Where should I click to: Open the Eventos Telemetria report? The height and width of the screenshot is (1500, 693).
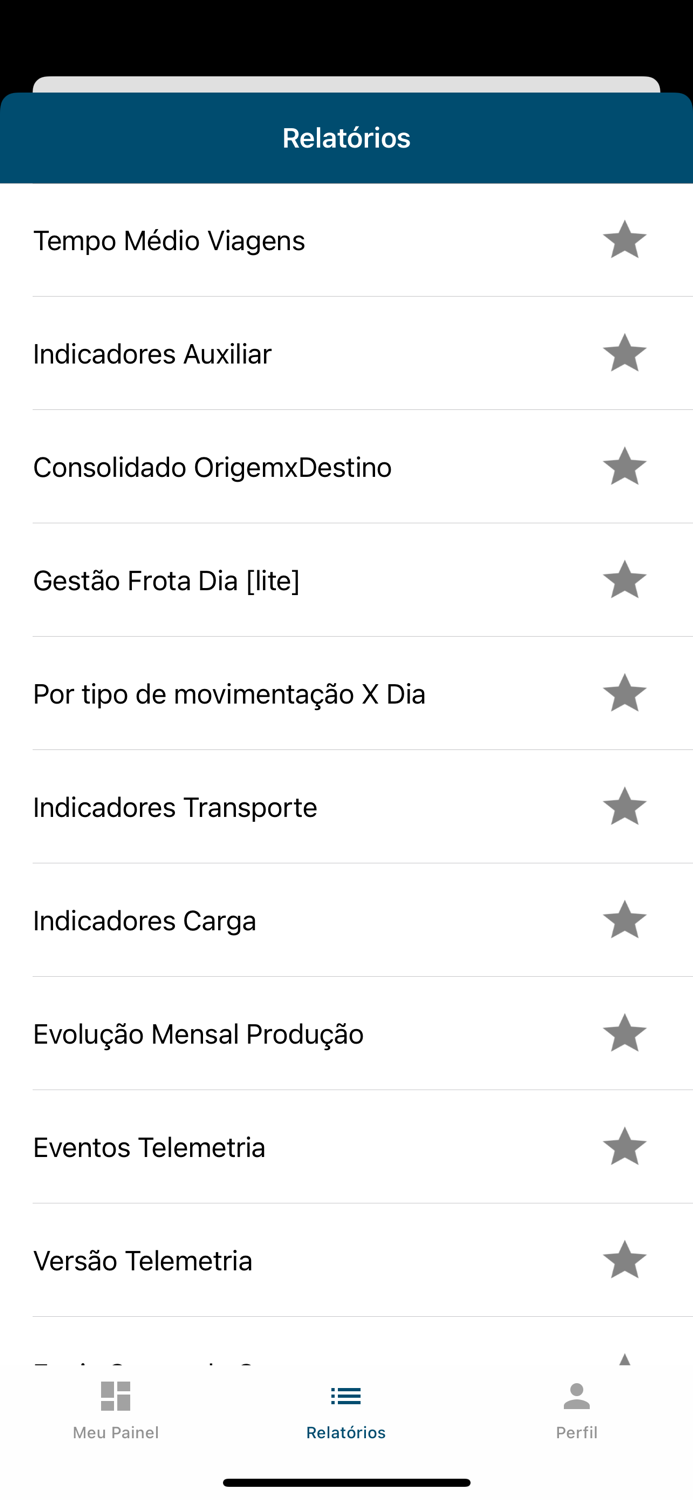tap(149, 1147)
